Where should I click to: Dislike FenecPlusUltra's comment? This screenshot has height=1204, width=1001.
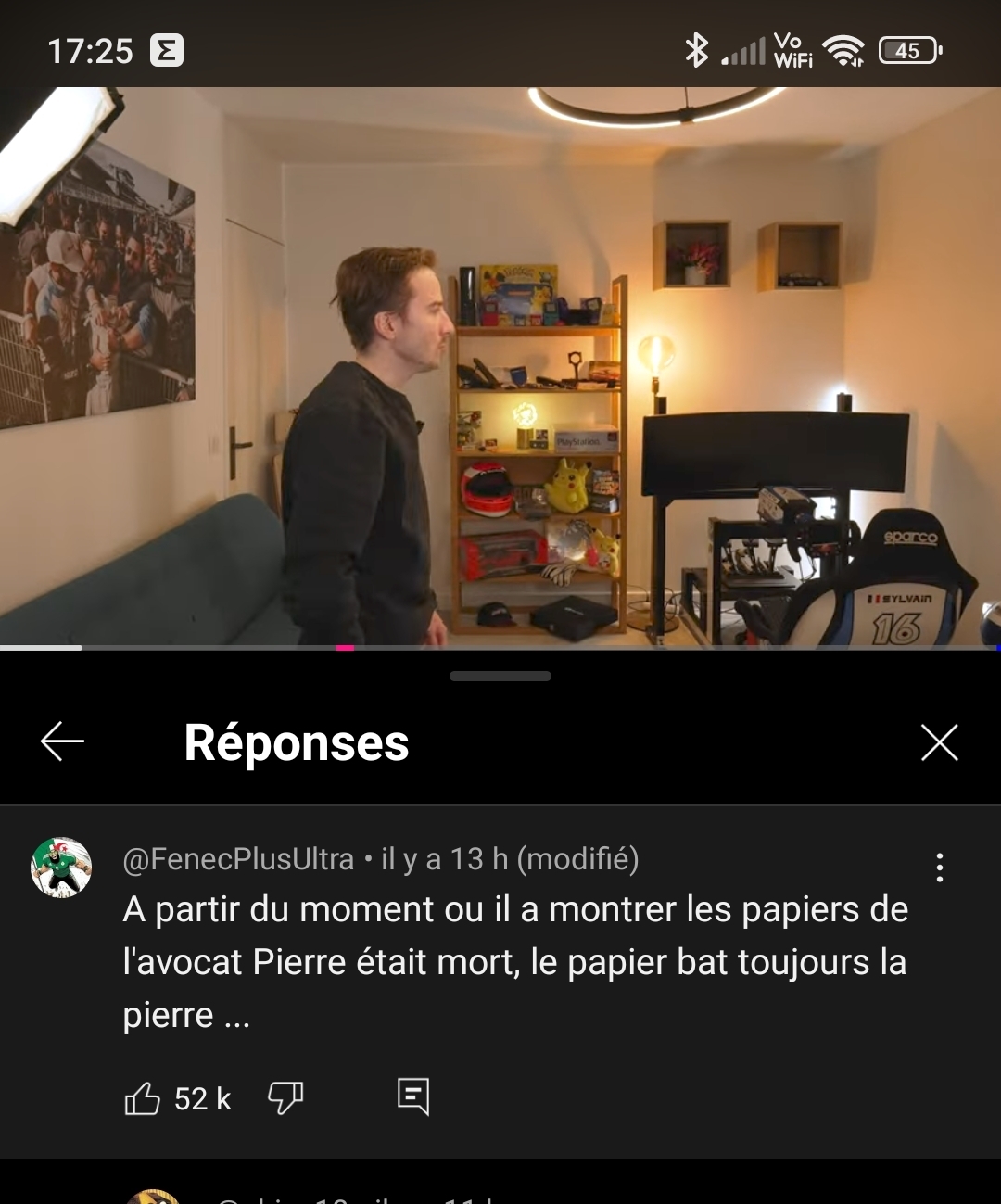click(285, 1098)
